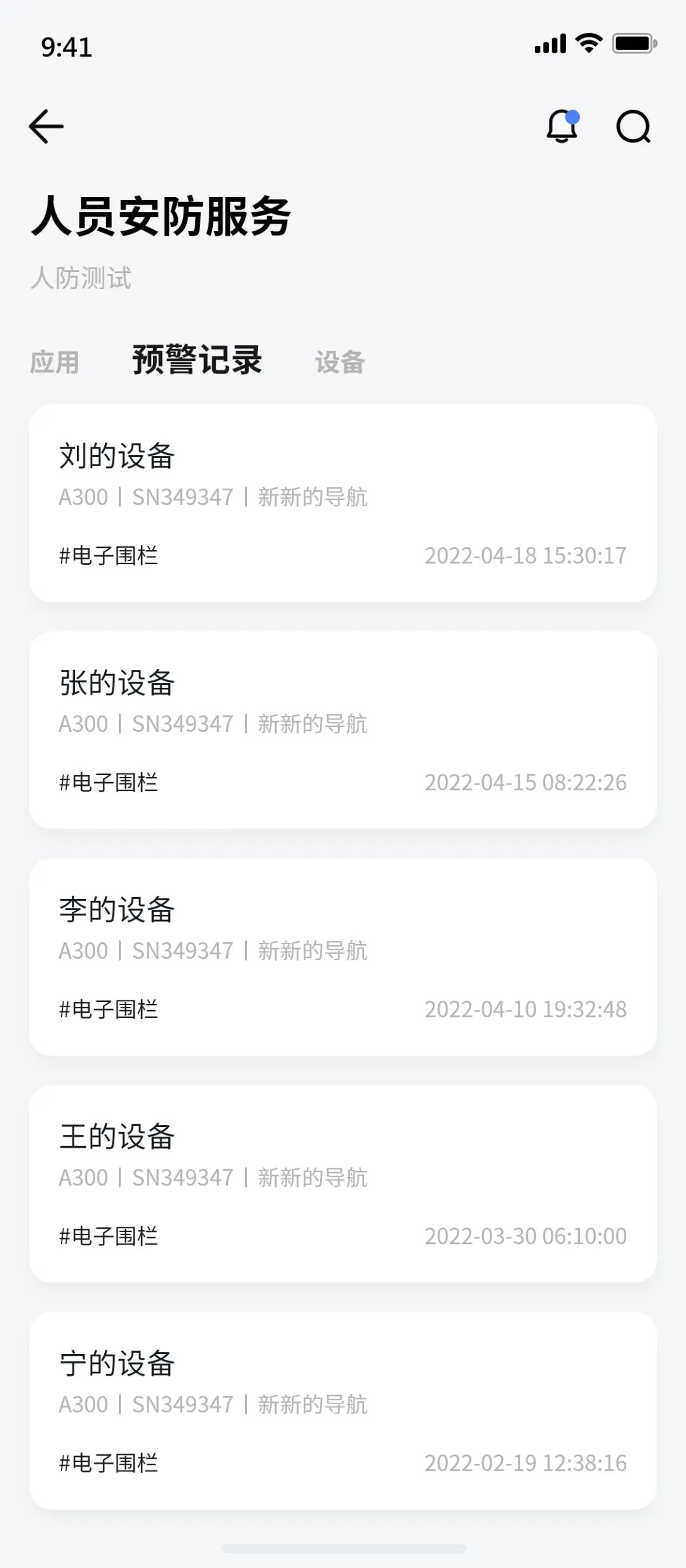Open the 张的设备 alert record
686x1568 pixels.
tap(343, 730)
